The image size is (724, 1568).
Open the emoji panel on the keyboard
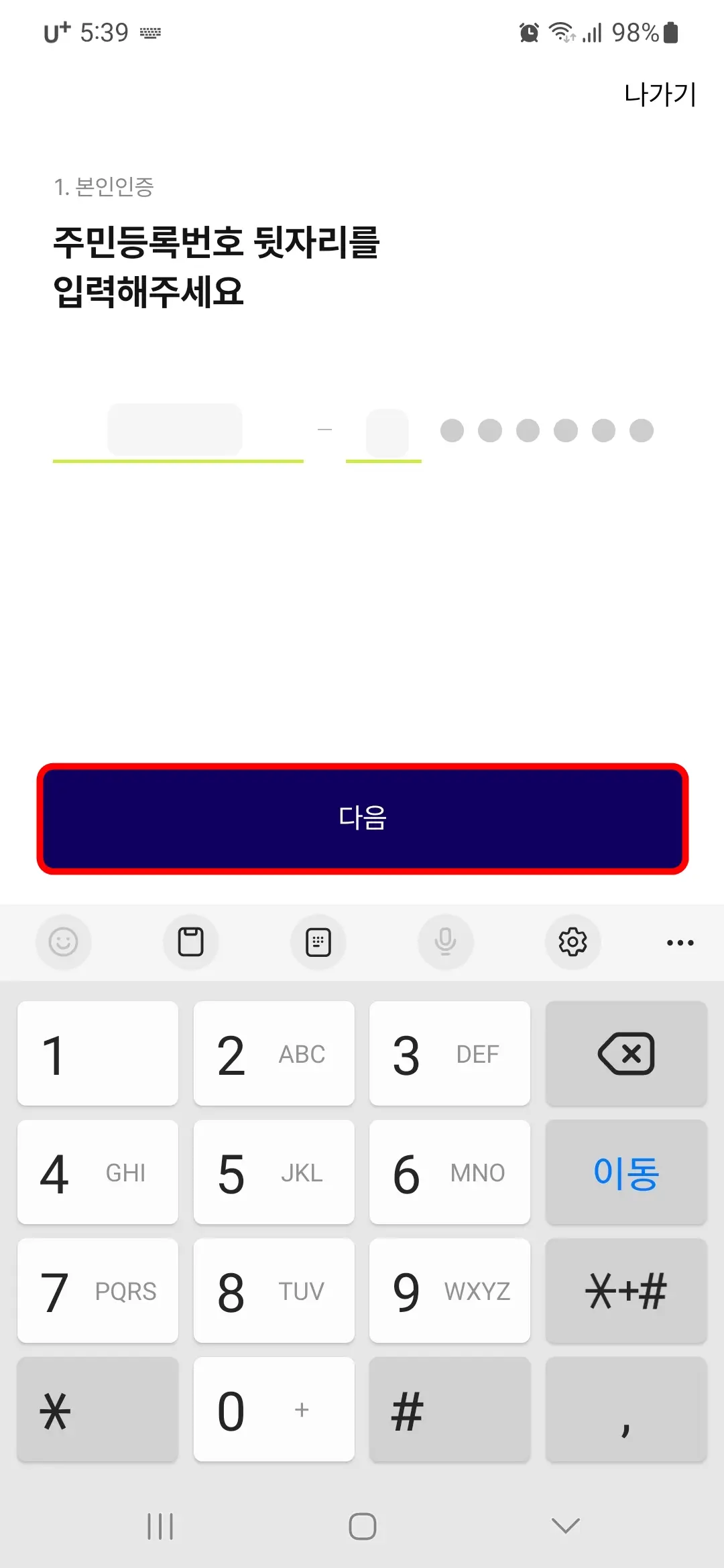(64, 942)
